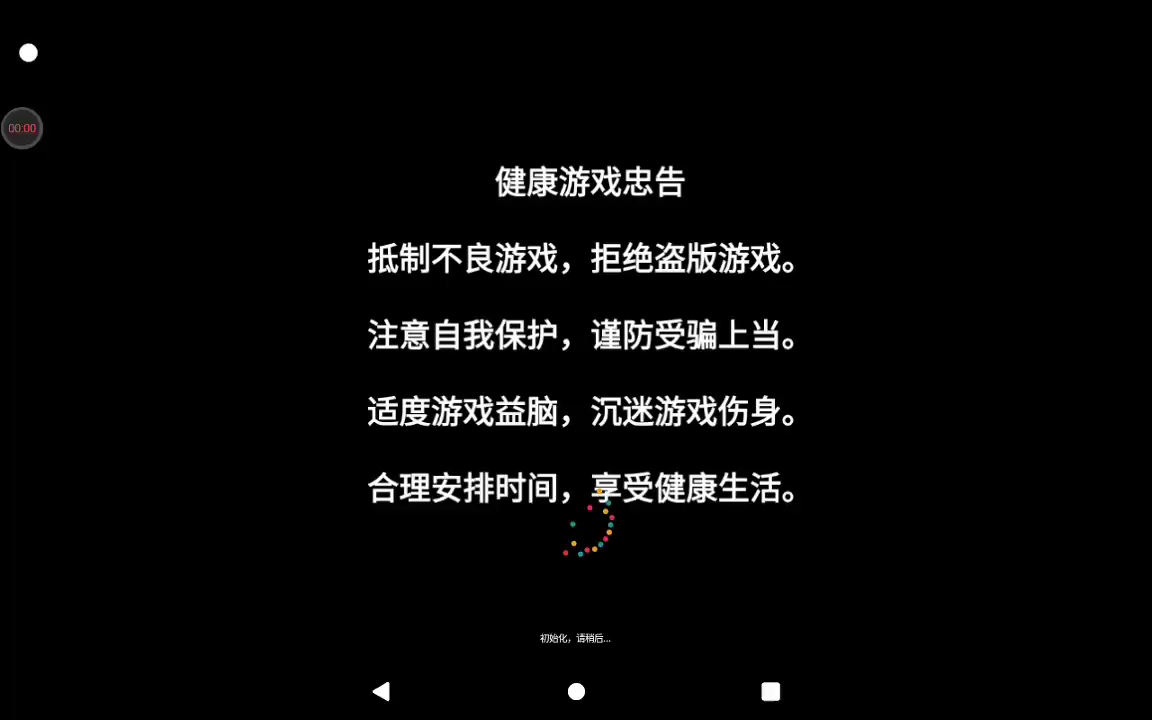Tap the 00:00 screen recorder timer bubble

coord(22,128)
